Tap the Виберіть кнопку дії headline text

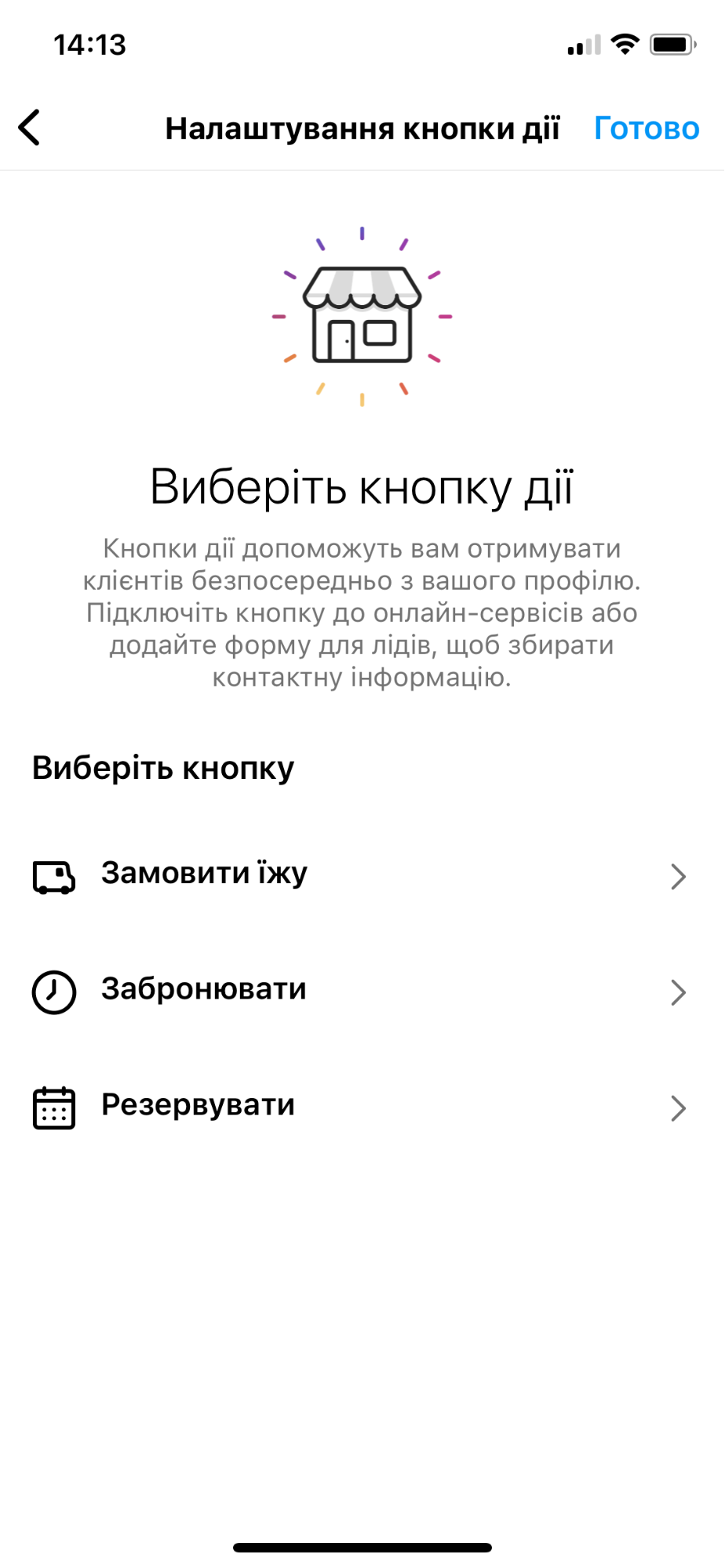click(x=362, y=487)
